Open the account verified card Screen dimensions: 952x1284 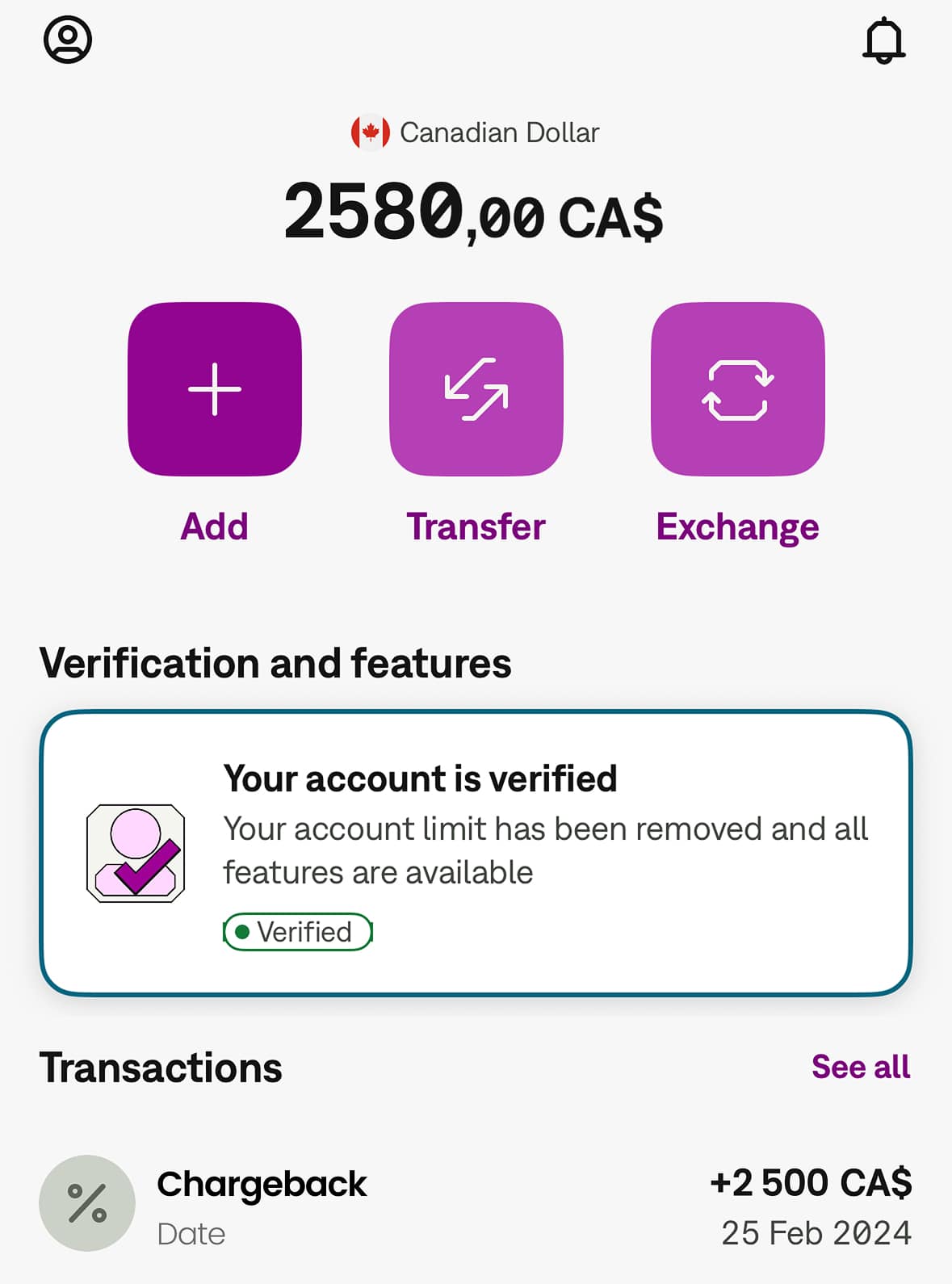pos(476,853)
